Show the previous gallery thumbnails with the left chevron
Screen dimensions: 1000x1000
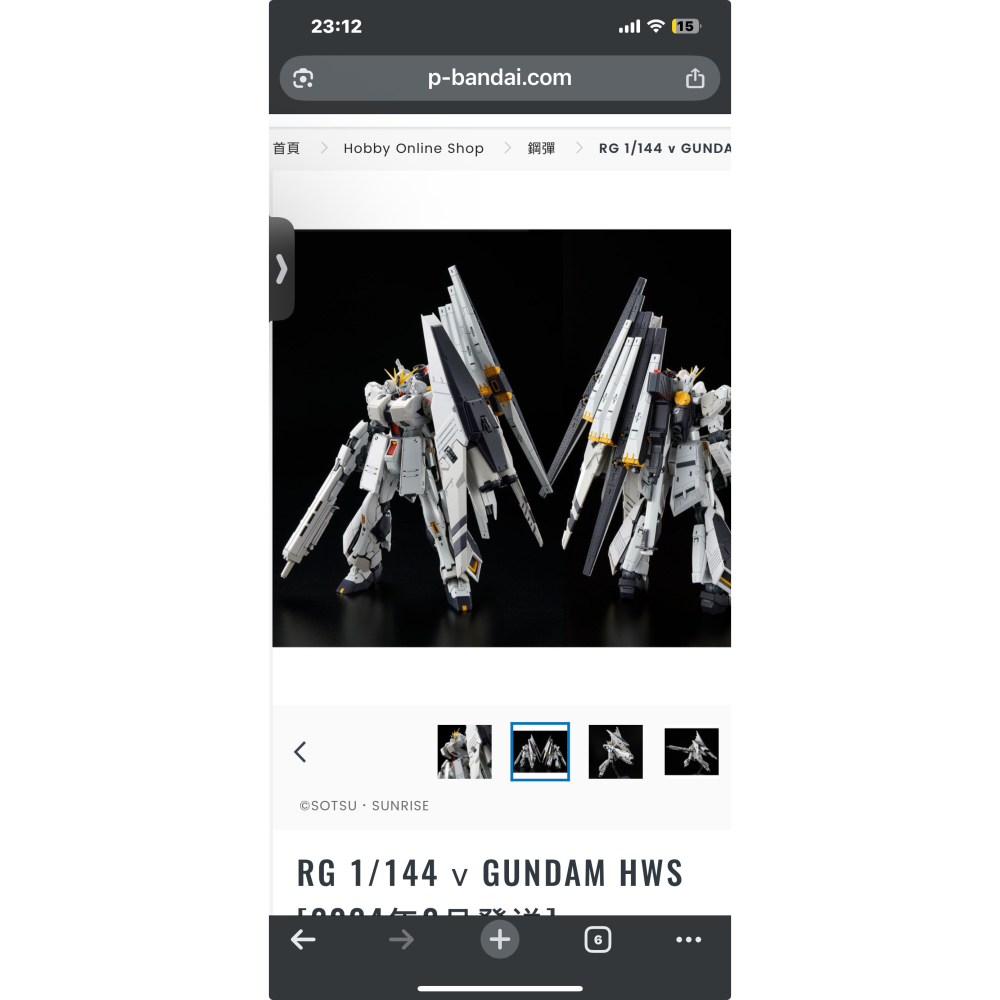300,752
